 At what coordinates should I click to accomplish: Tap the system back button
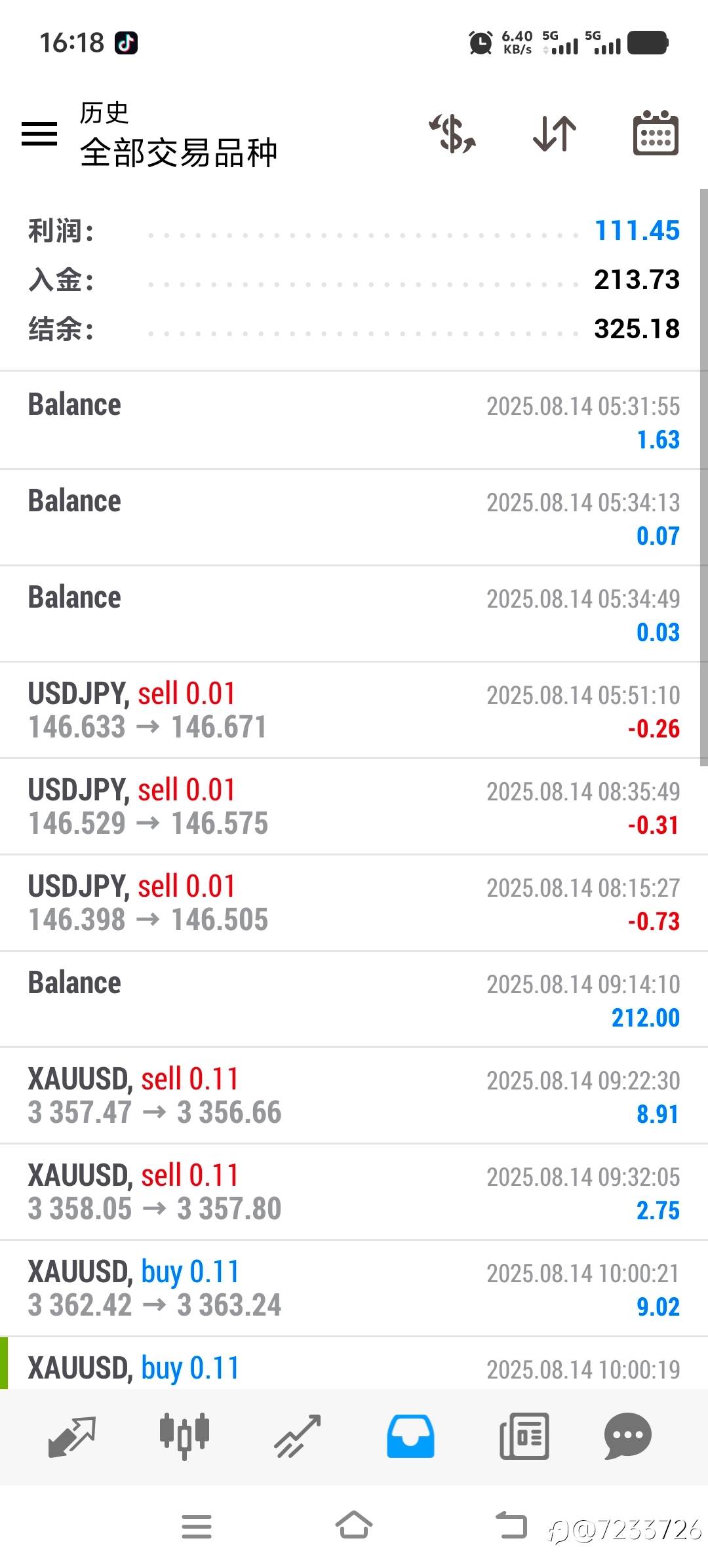coord(511,1526)
